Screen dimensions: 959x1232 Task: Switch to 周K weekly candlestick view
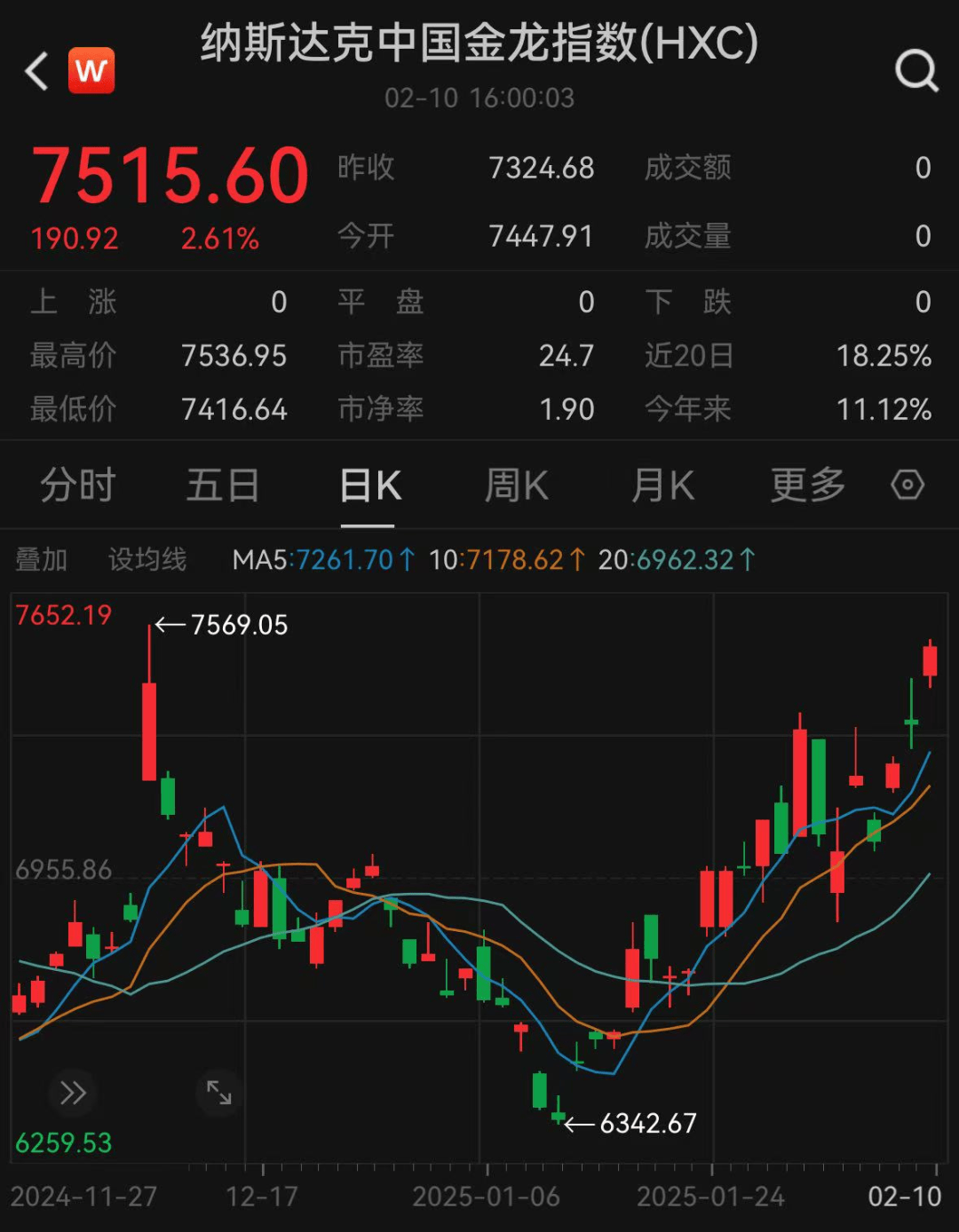tap(516, 486)
